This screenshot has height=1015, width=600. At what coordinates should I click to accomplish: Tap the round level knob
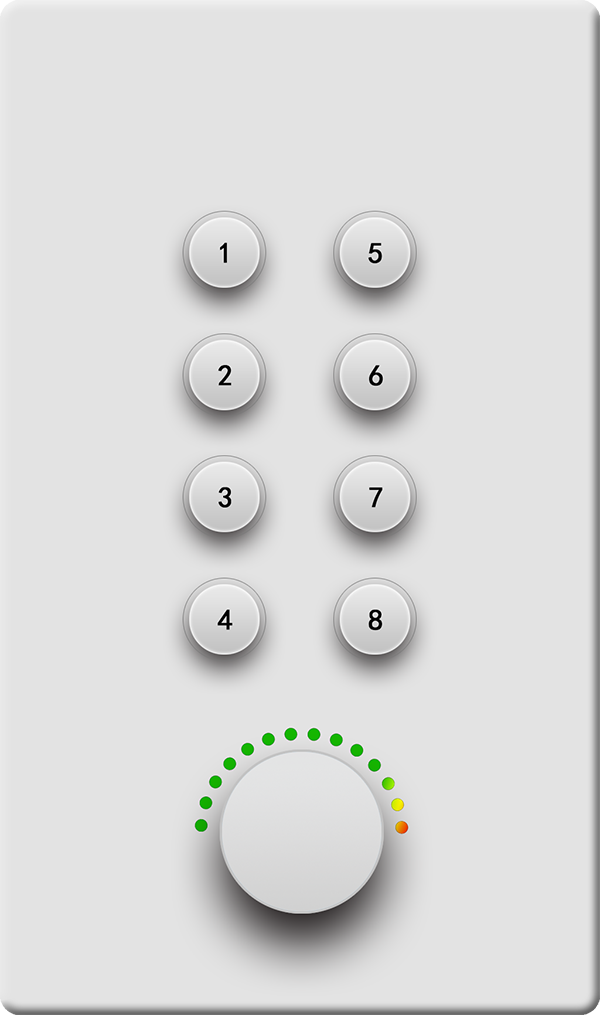(301, 831)
